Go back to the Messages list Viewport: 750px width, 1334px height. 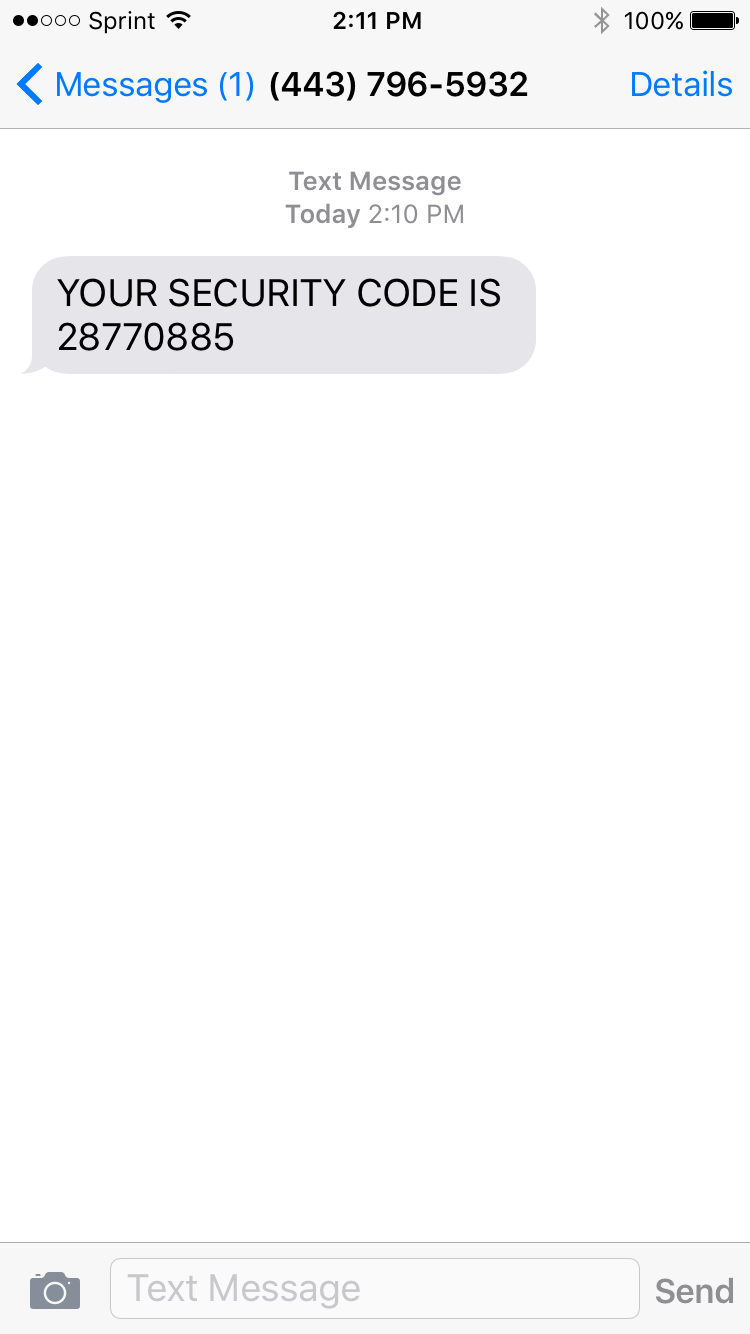pos(136,85)
